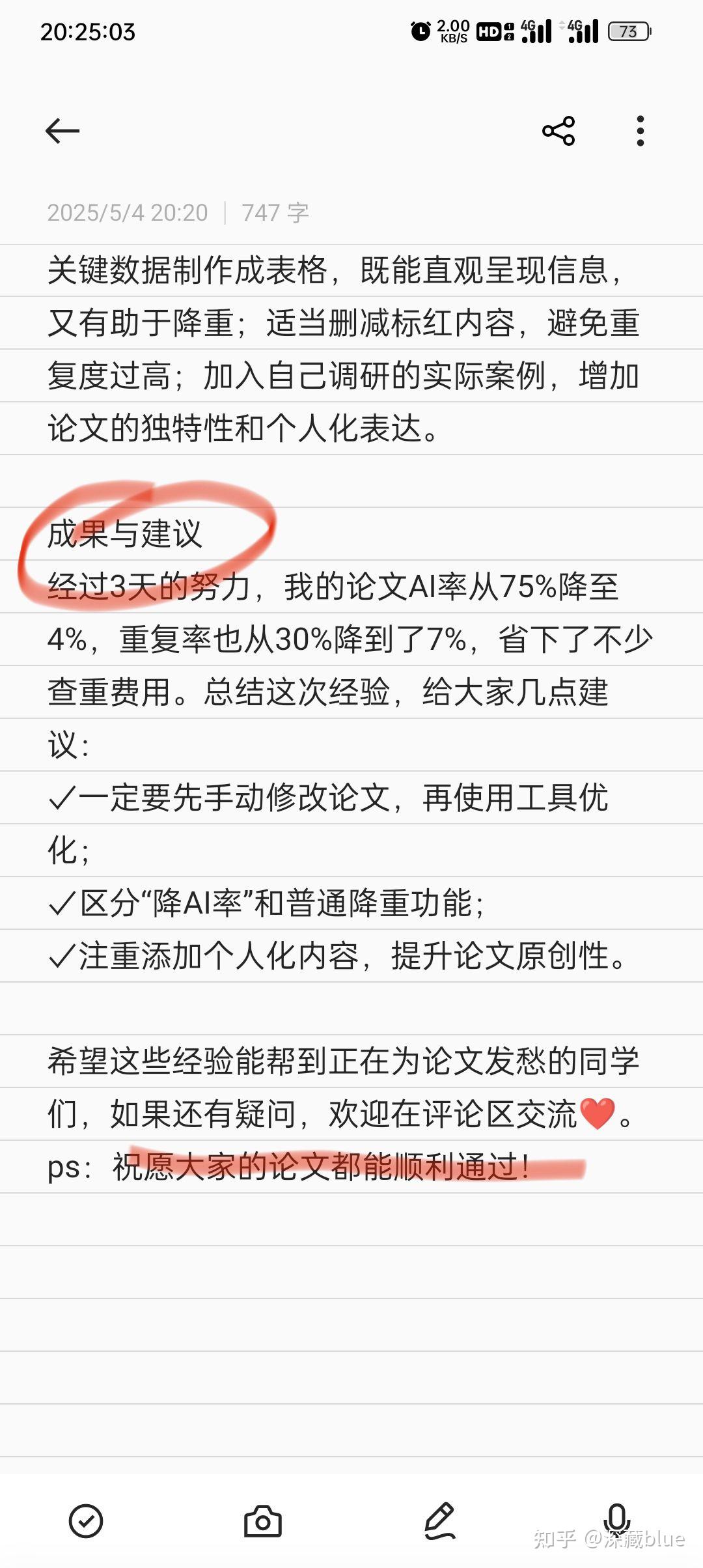Start a voice recording with the microphone
The width and height of the screenshot is (703, 1568).
[x=617, y=1517]
